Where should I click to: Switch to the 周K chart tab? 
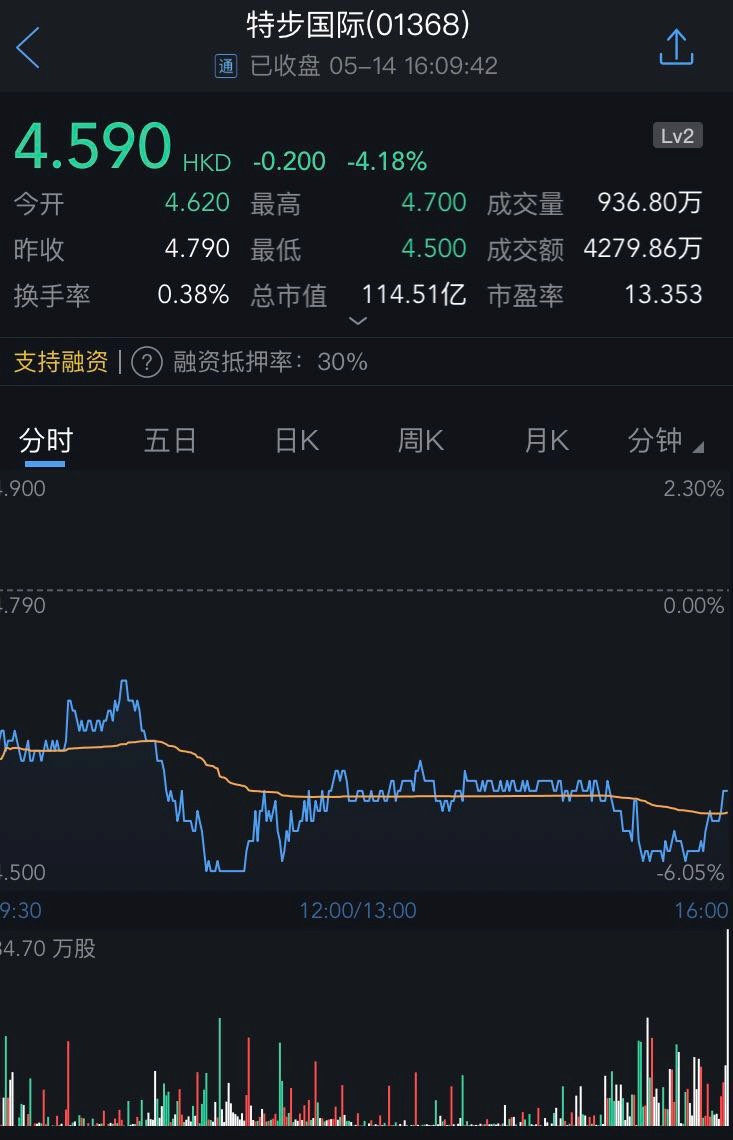point(421,440)
